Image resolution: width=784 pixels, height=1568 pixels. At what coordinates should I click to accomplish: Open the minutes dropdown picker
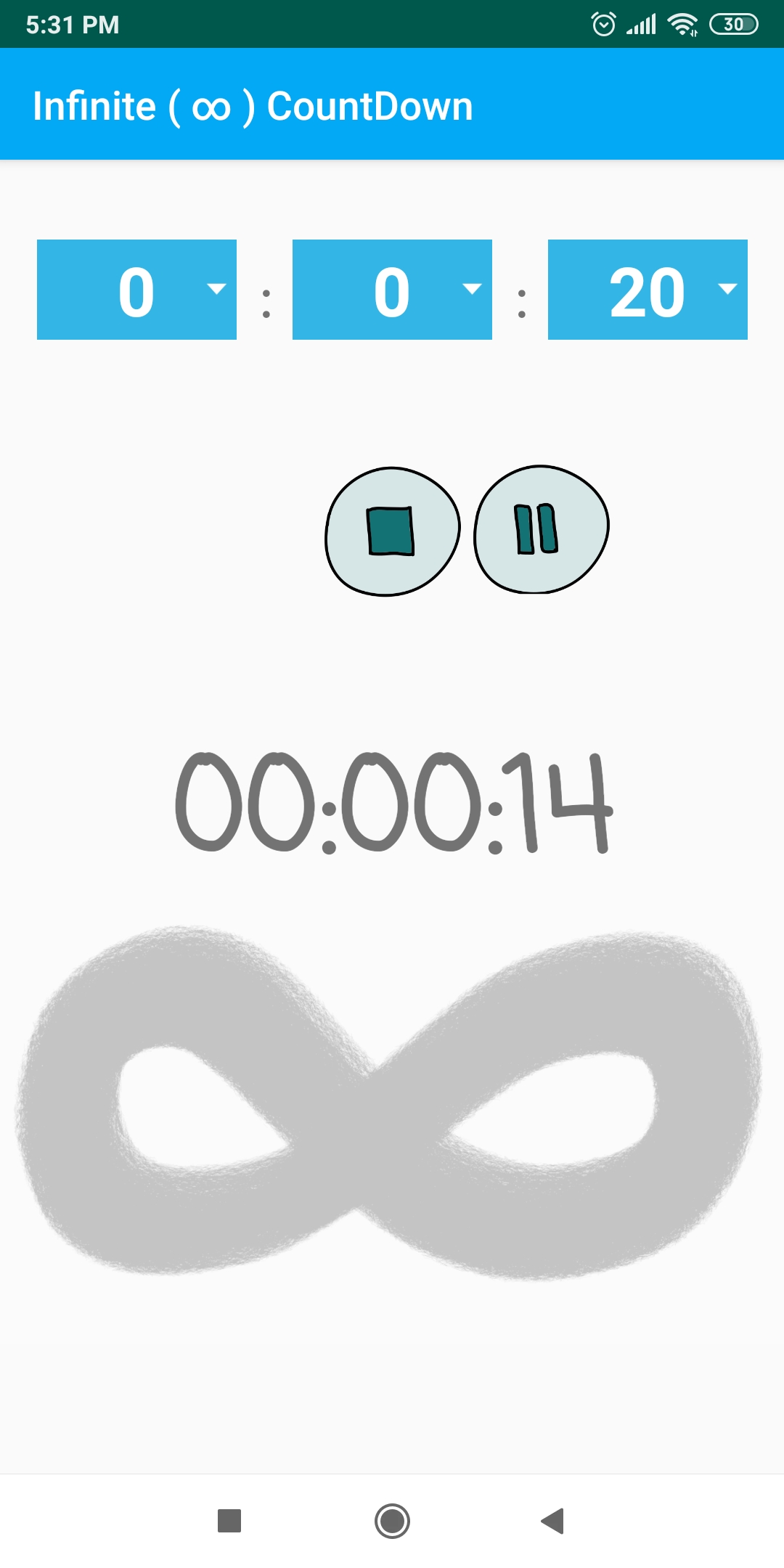point(392,290)
